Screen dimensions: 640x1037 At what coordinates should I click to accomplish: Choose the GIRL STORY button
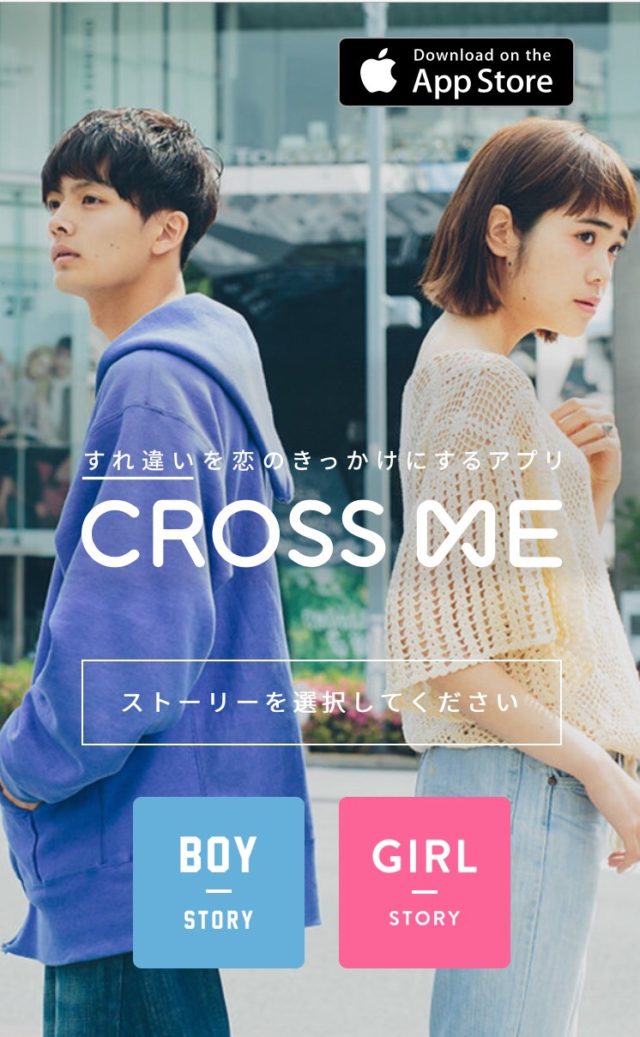coord(424,882)
